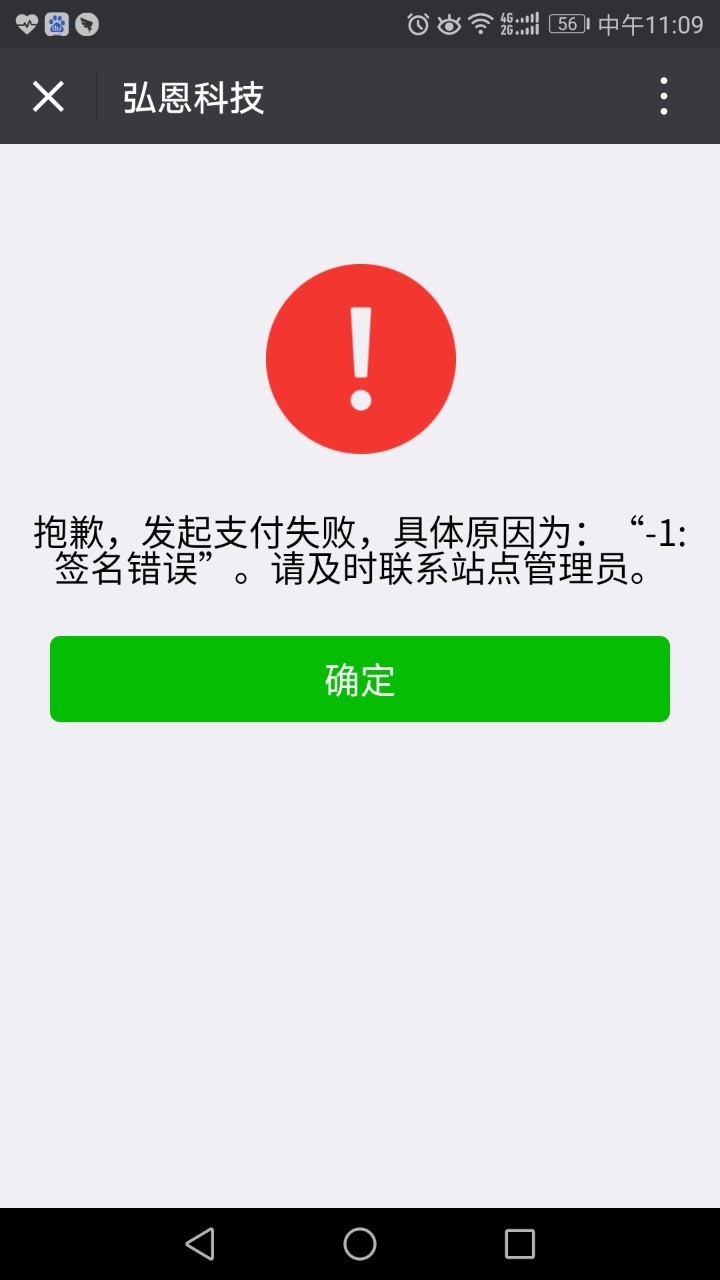This screenshot has width=720, height=1280.
Task: Close the webpage with the X button
Action: coord(47,96)
